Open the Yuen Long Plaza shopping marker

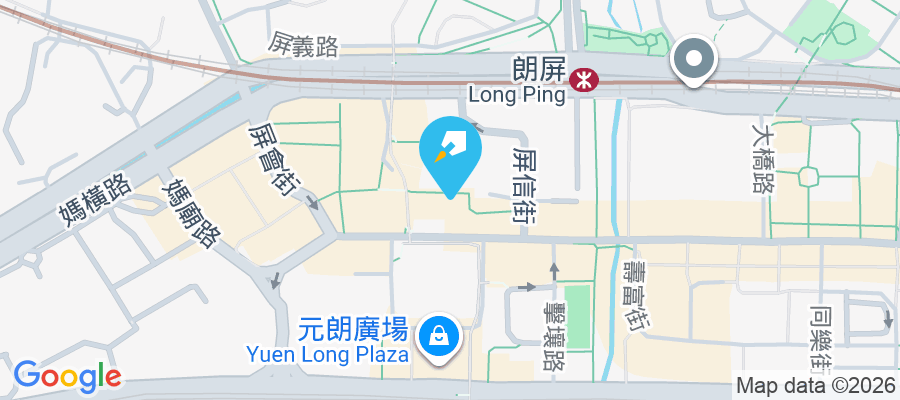click(x=437, y=335)
